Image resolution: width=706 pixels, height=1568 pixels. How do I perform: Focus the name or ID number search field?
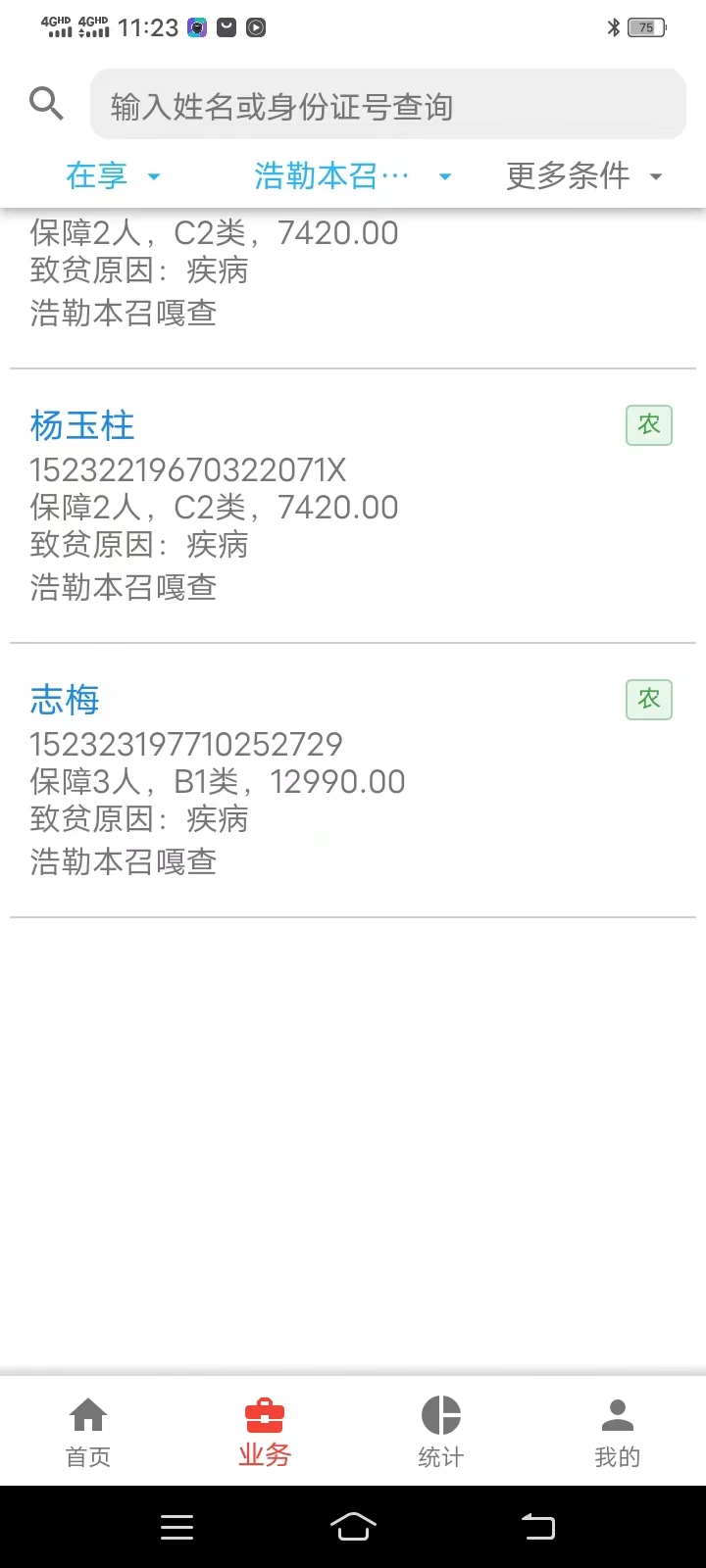tap(388, 105)
